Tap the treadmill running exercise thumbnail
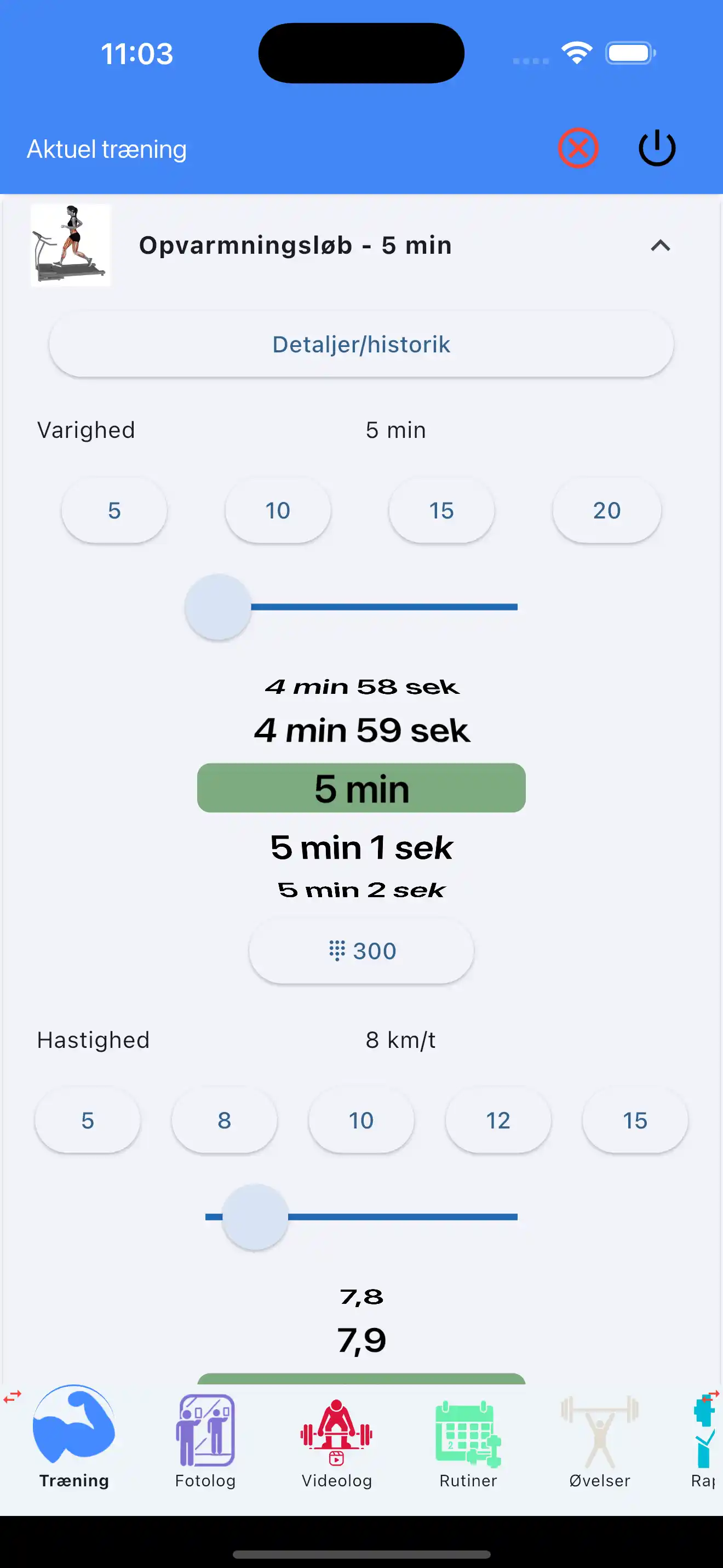The width and height of the screenshot is (723, 1568). 71,244
